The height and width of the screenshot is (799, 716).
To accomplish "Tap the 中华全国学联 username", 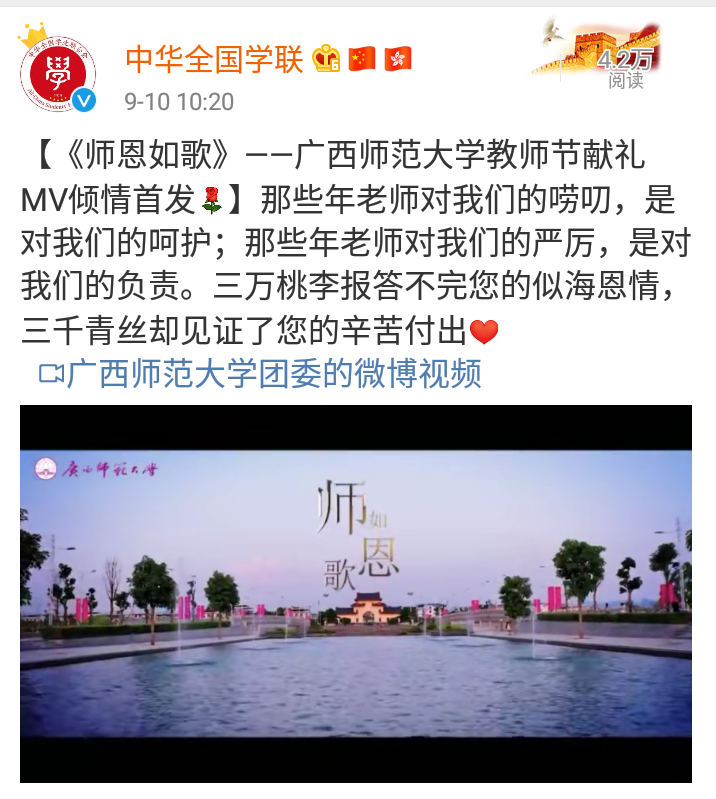I will coord(214,60).
